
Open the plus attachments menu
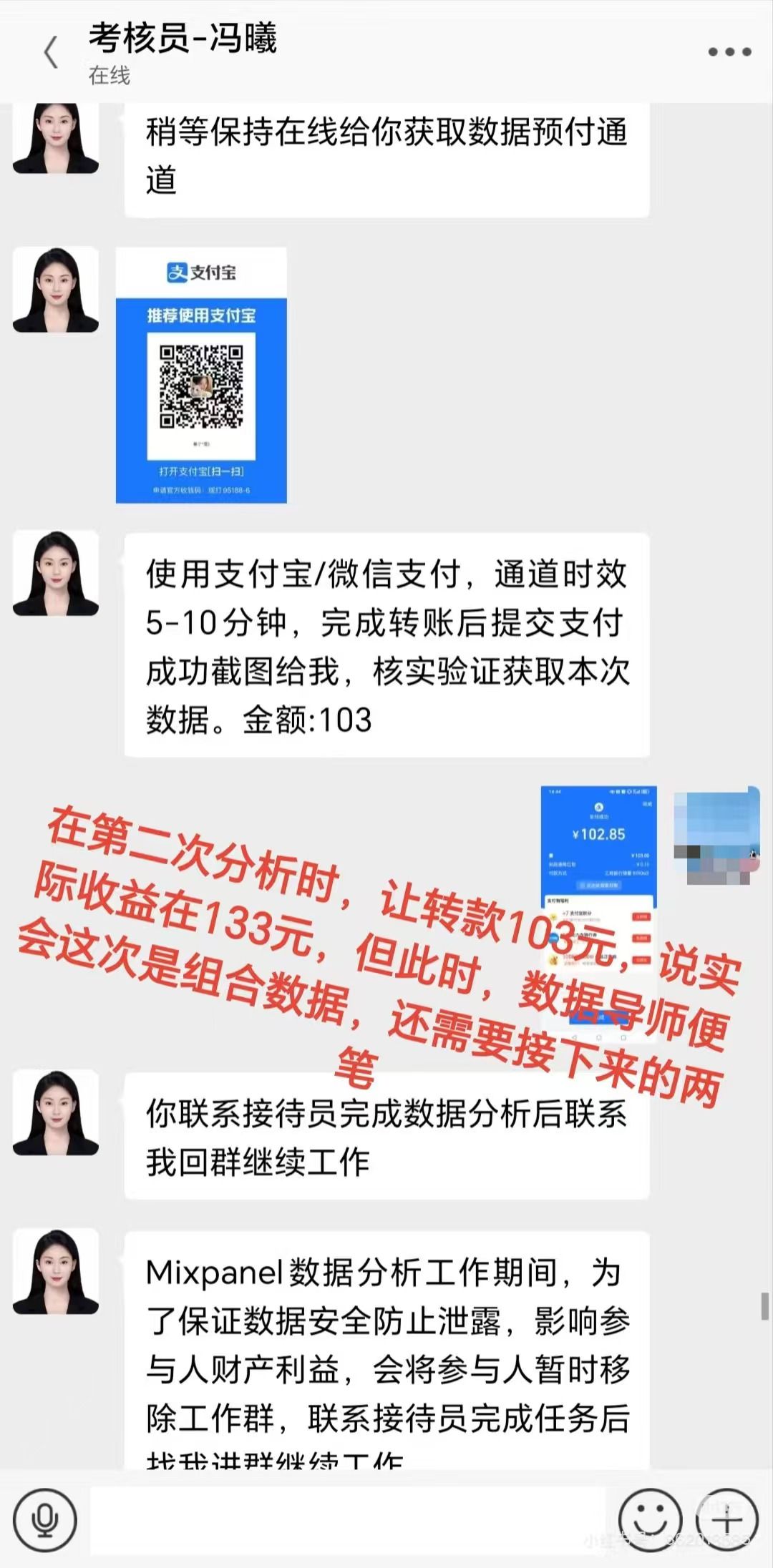pyautogui.click(x=727, y=1519)
